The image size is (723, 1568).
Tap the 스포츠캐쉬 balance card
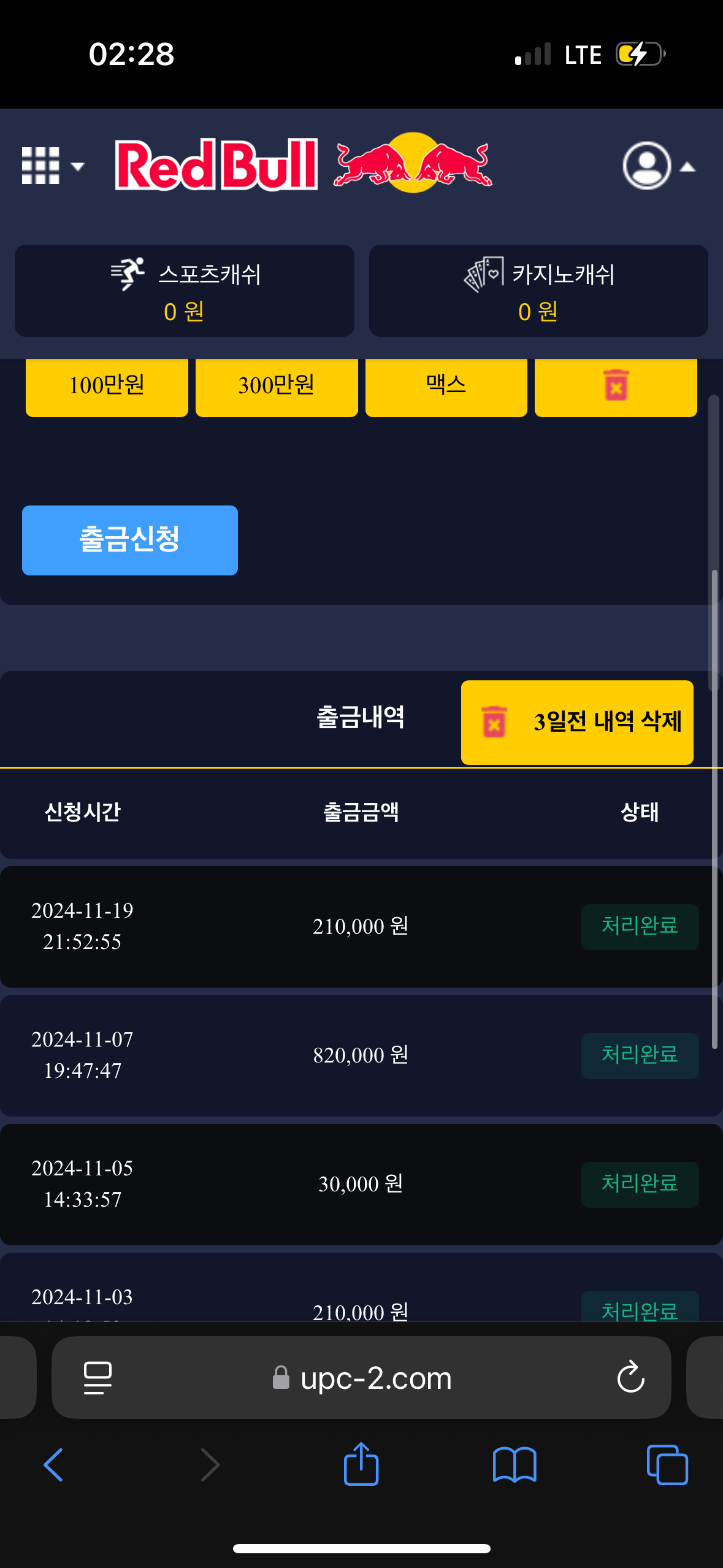[185, 291]
